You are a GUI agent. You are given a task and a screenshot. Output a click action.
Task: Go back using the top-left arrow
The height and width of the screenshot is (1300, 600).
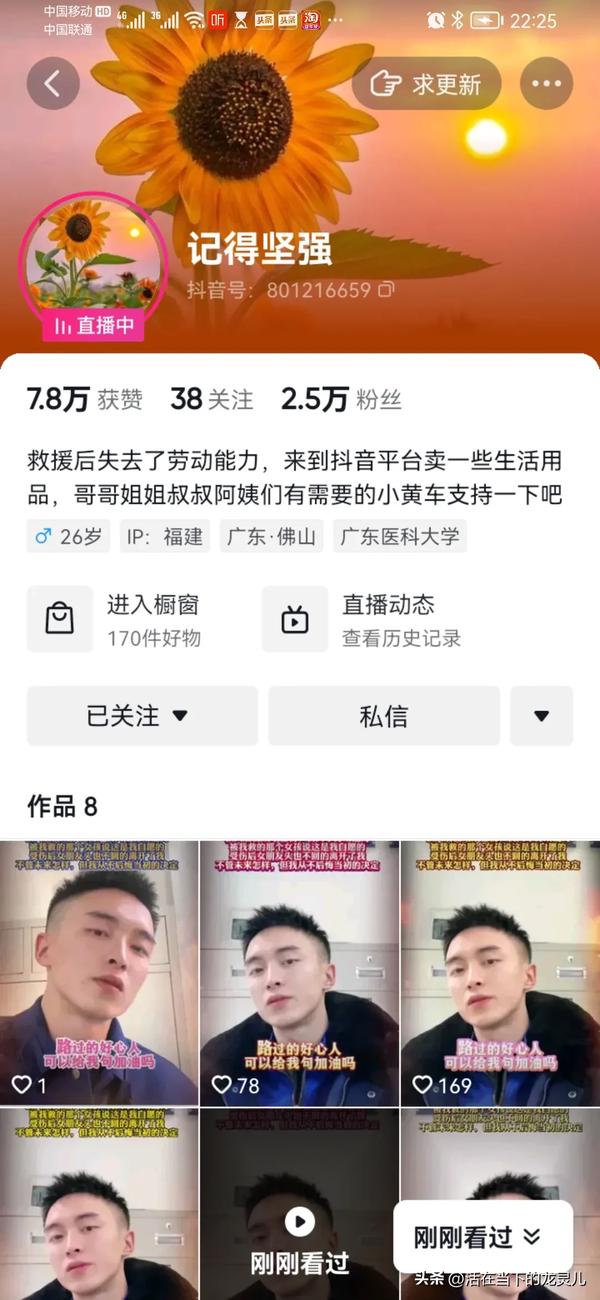pos(53,84)
